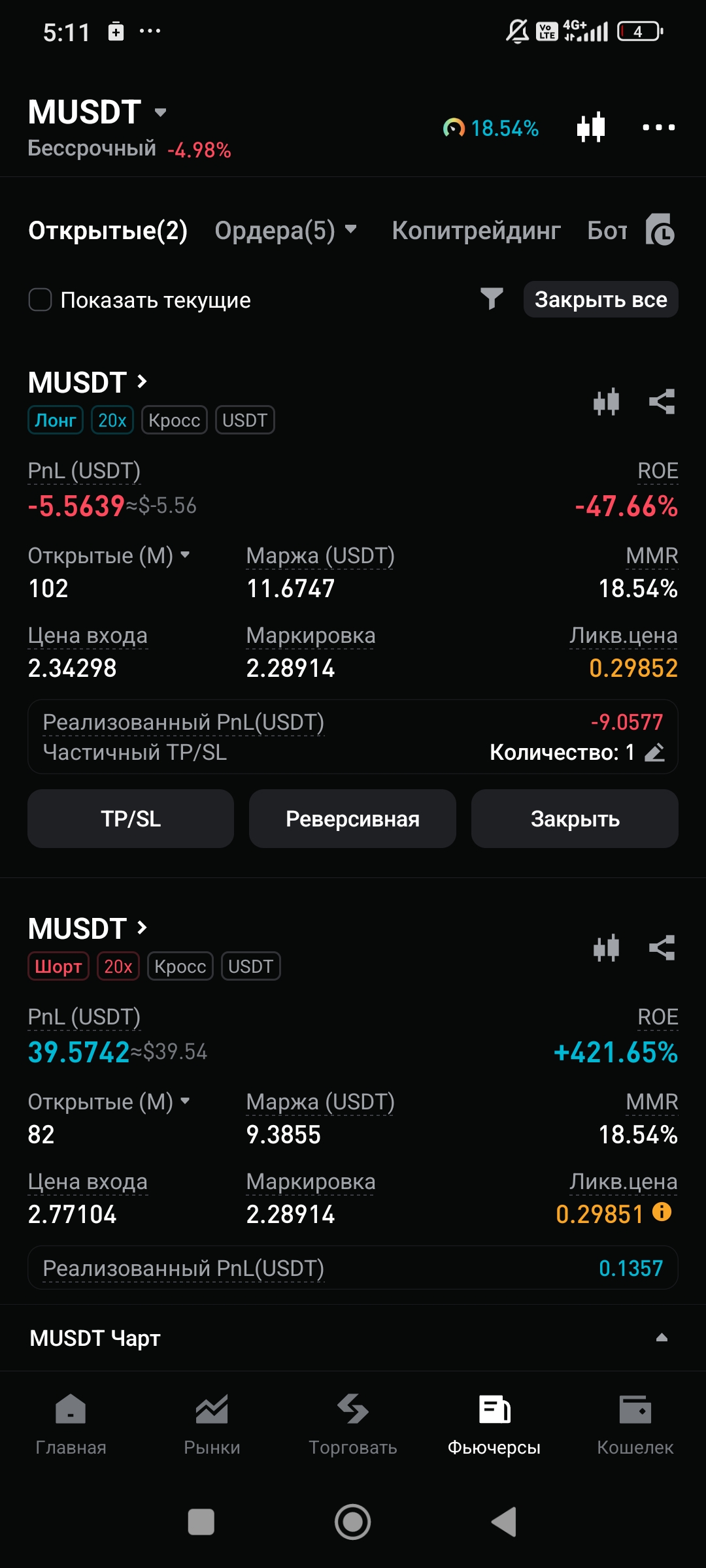Edit Частичный TP/SL quantity with pencil icon
Image resolution: width=706 pixels, height=1568 pixels.
click(655, 753)
